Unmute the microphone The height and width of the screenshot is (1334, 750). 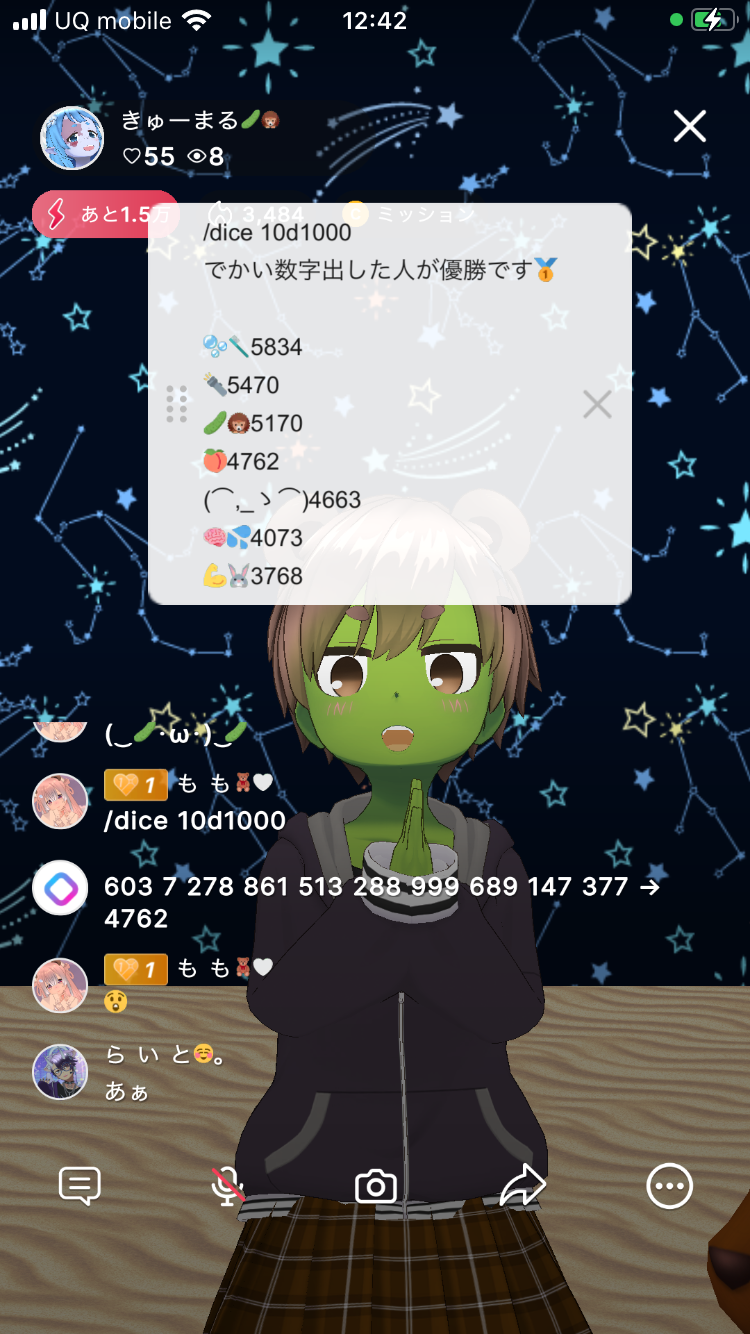coord(228,1186)
